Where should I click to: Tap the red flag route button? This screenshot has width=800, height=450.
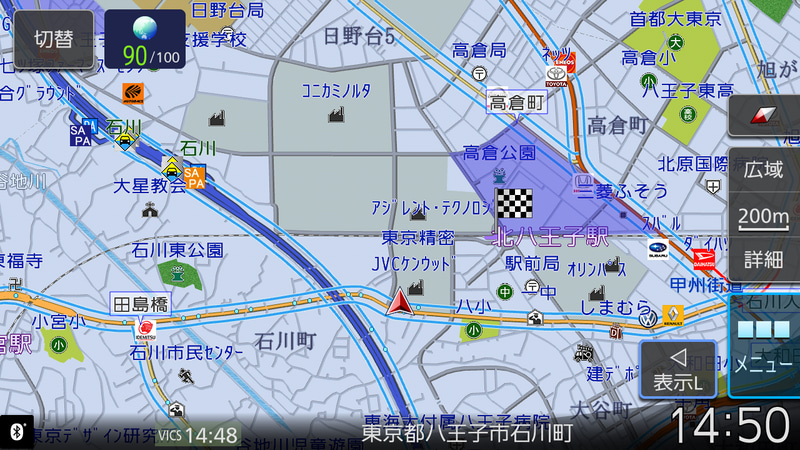coord(764,117)
